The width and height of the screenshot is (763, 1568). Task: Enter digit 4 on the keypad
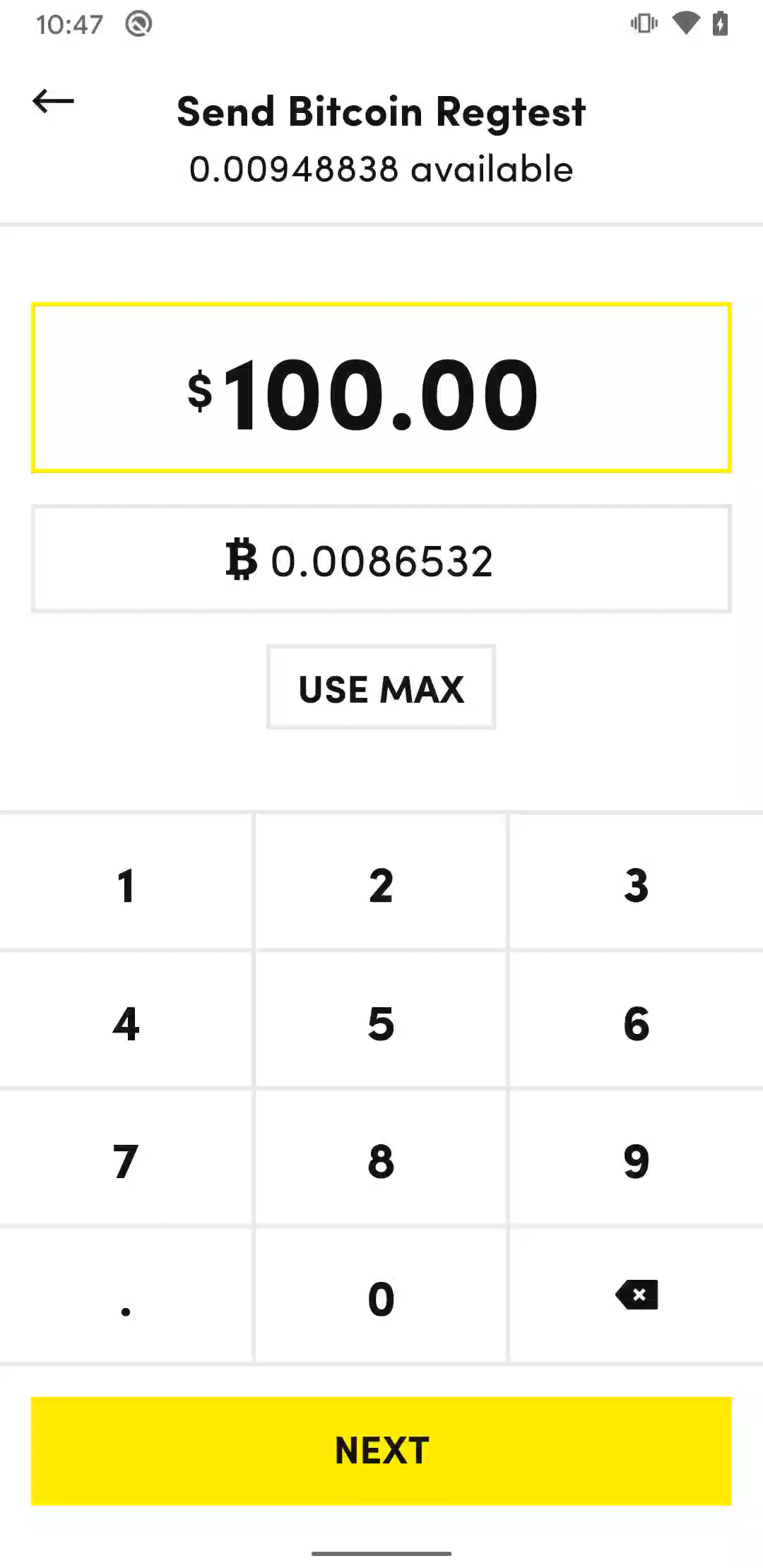[x=126, y=1022]
